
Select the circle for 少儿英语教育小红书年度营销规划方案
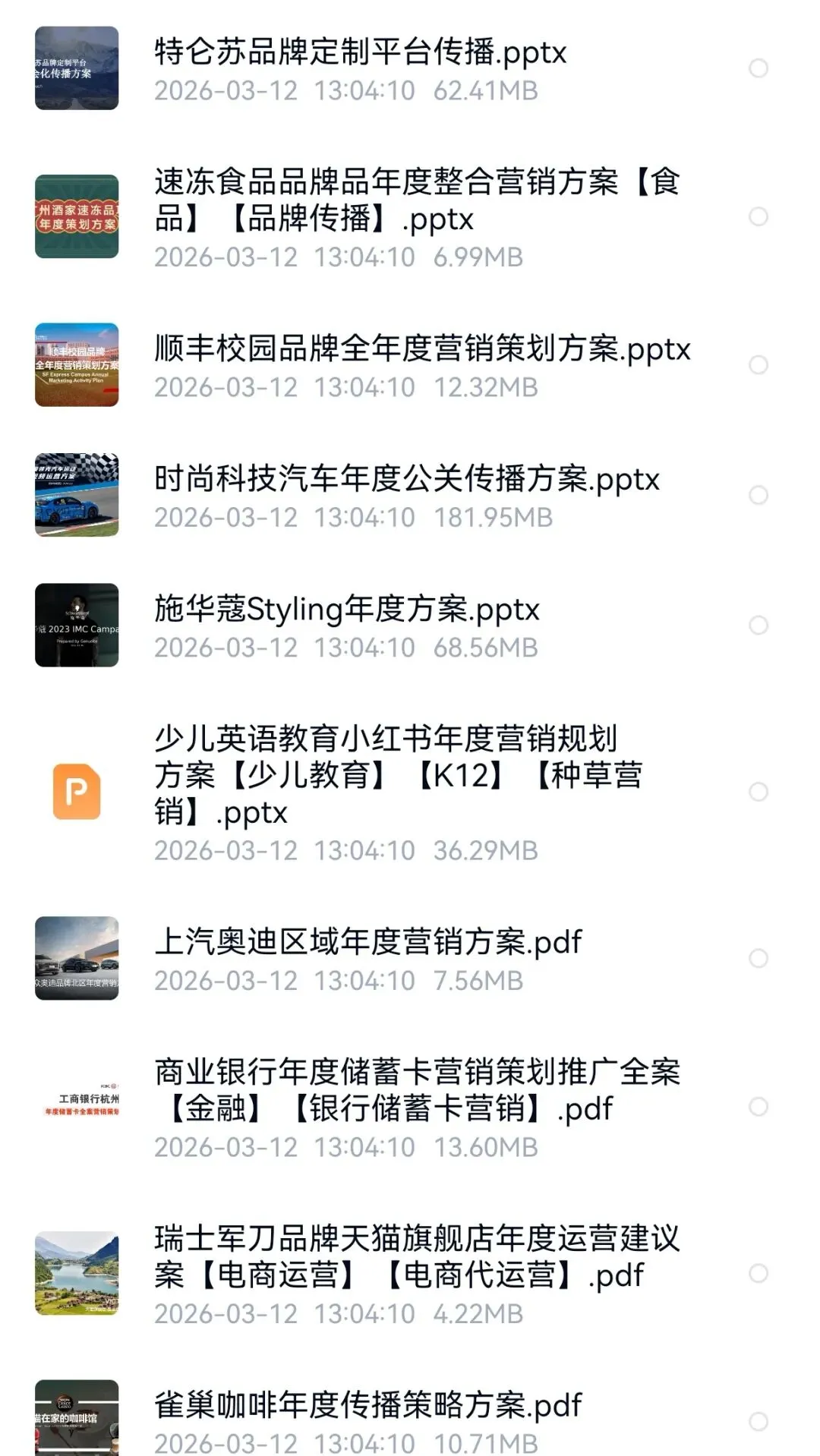coord(758,792)
